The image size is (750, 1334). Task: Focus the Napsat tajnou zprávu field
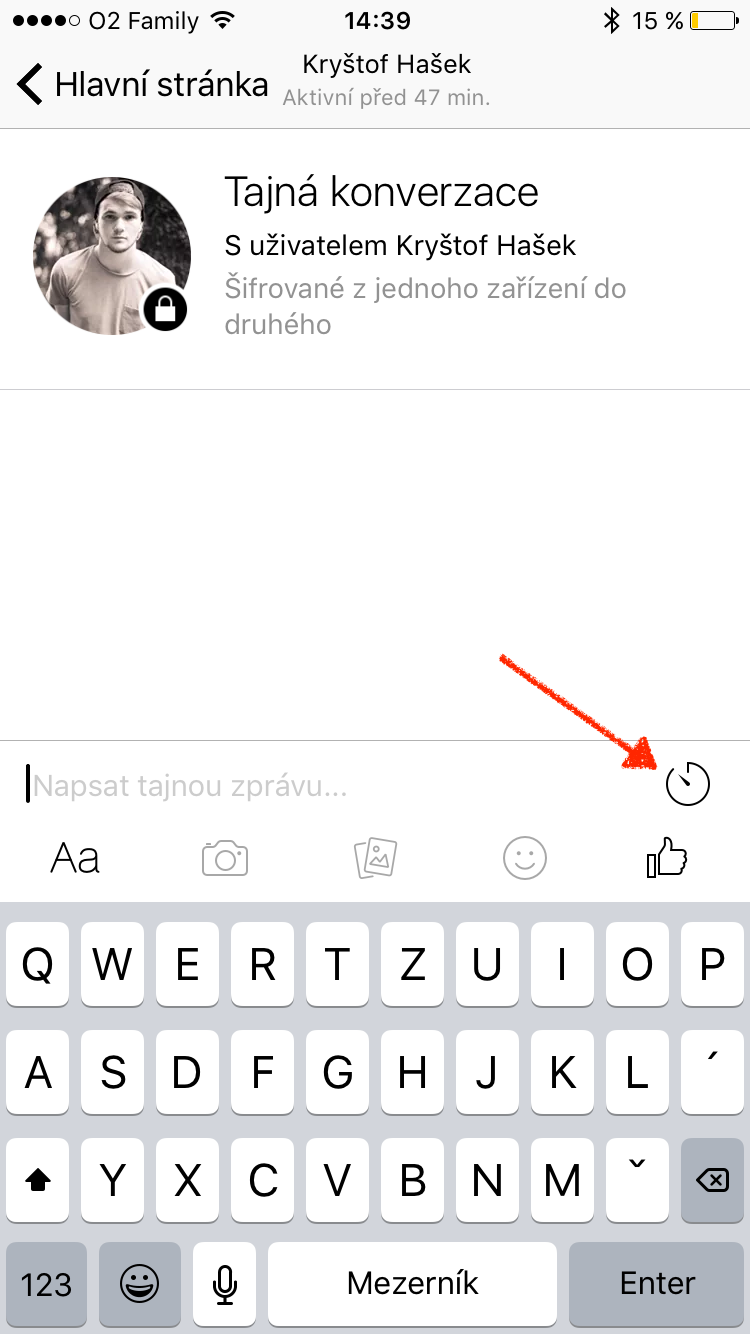(330, 786)
